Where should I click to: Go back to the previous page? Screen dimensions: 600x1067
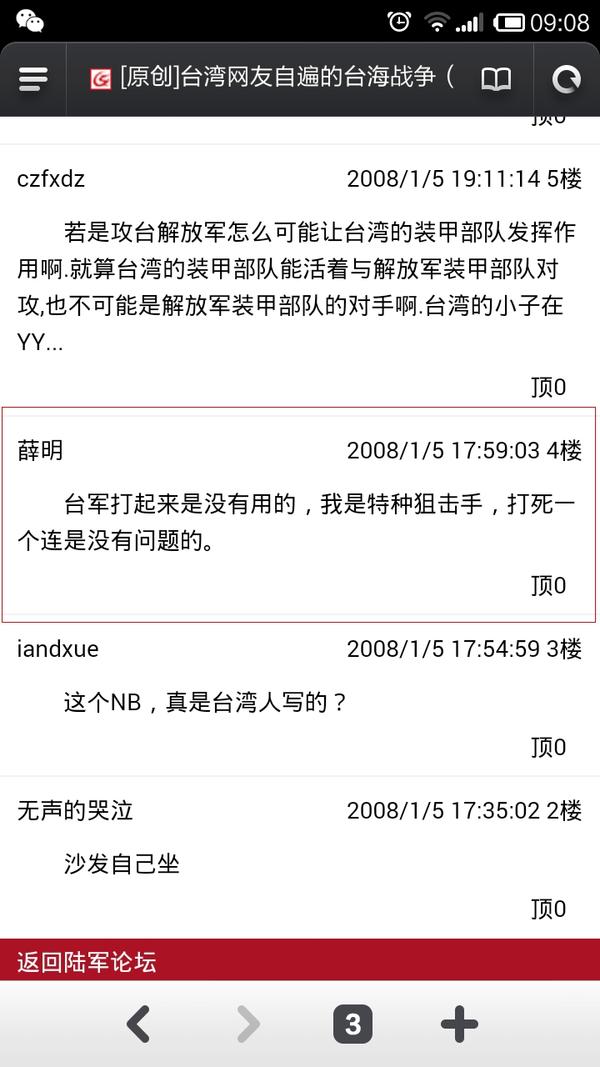pos(139,1023)
